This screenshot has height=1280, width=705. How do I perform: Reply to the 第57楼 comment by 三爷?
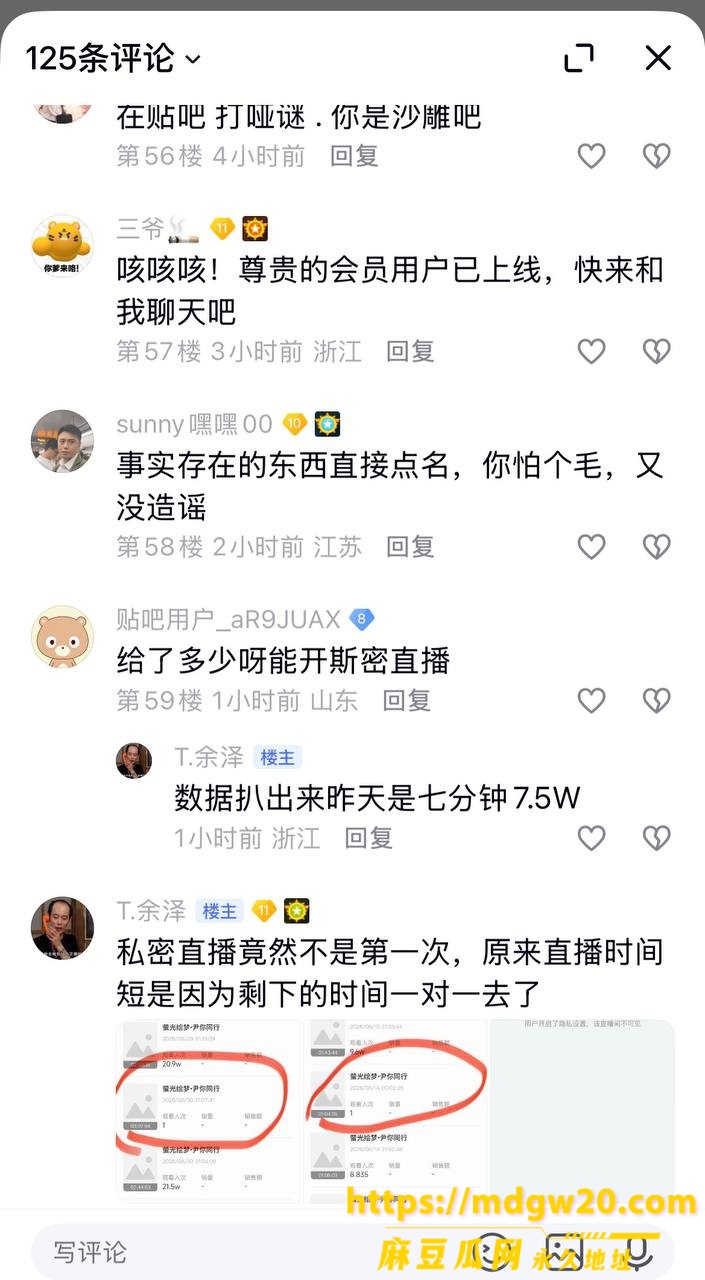pos(410,351)
